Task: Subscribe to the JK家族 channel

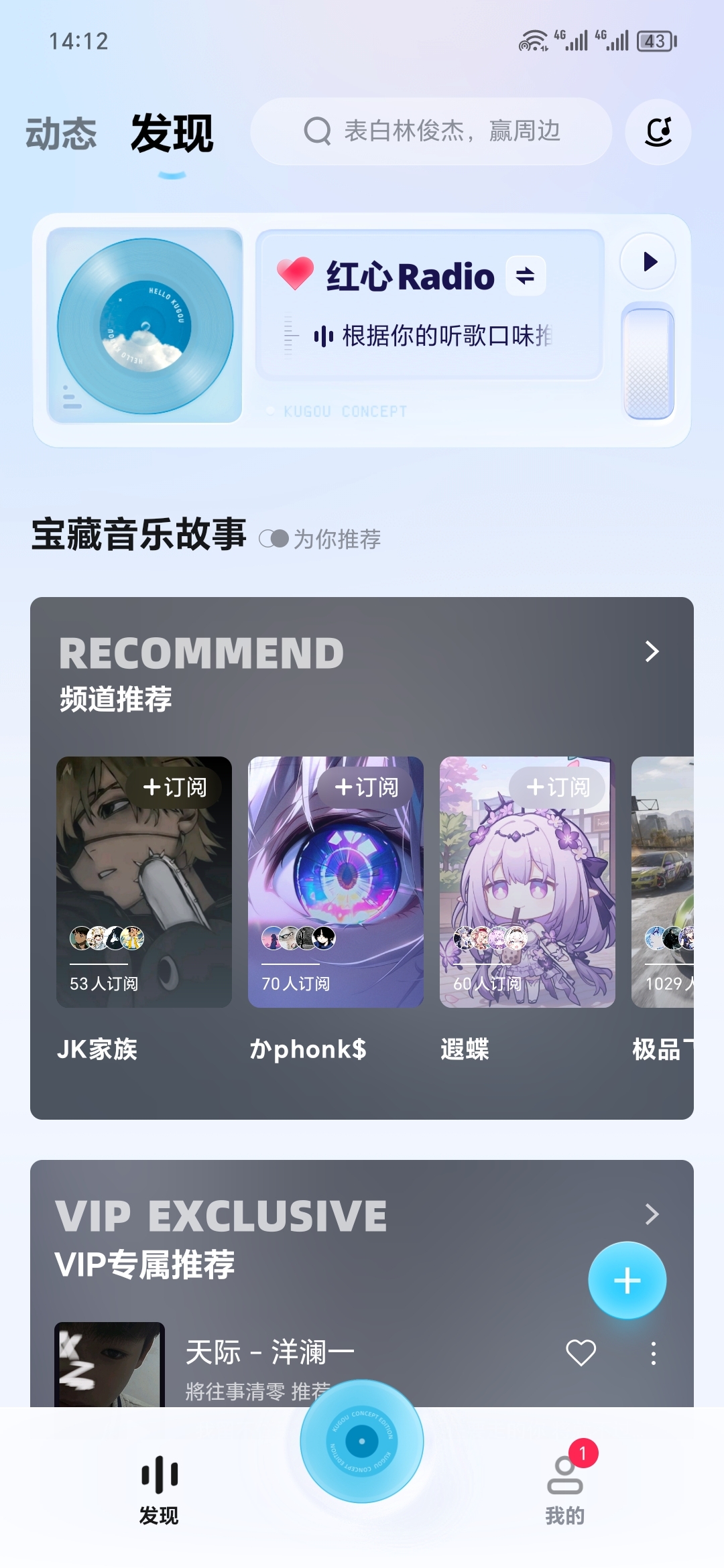Action: pos(176,787)
